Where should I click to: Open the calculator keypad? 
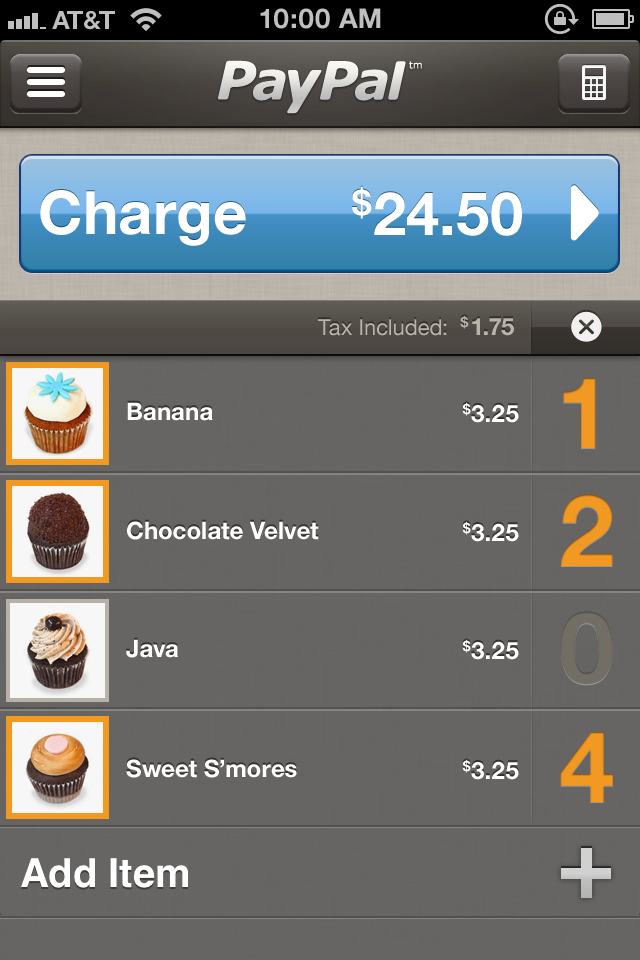[593, 83]
